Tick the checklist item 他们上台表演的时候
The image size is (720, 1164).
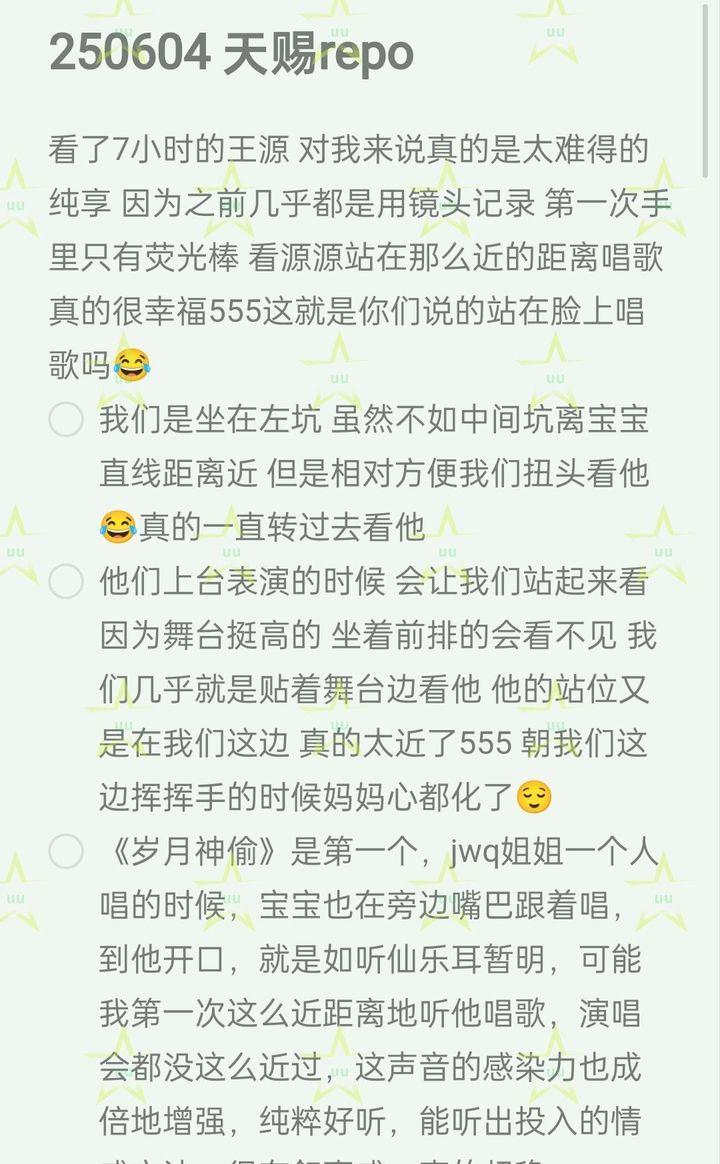pos(66,581)
